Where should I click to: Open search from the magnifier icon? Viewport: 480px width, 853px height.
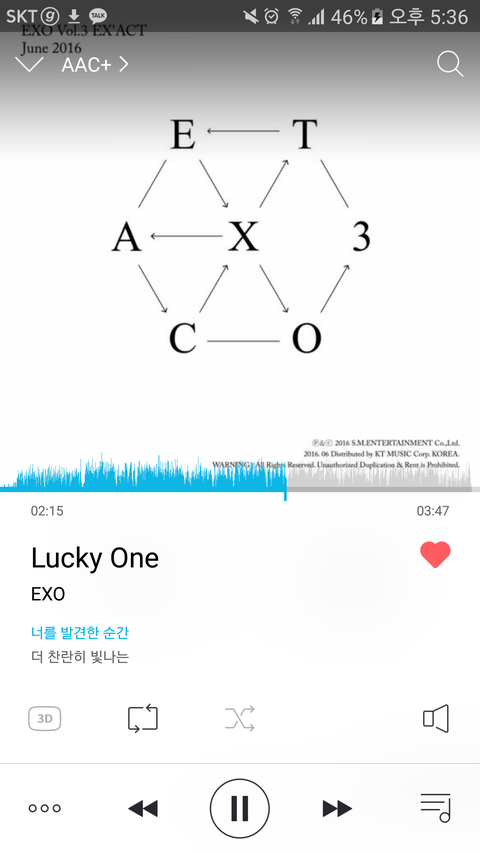click(x=450, y=65)
